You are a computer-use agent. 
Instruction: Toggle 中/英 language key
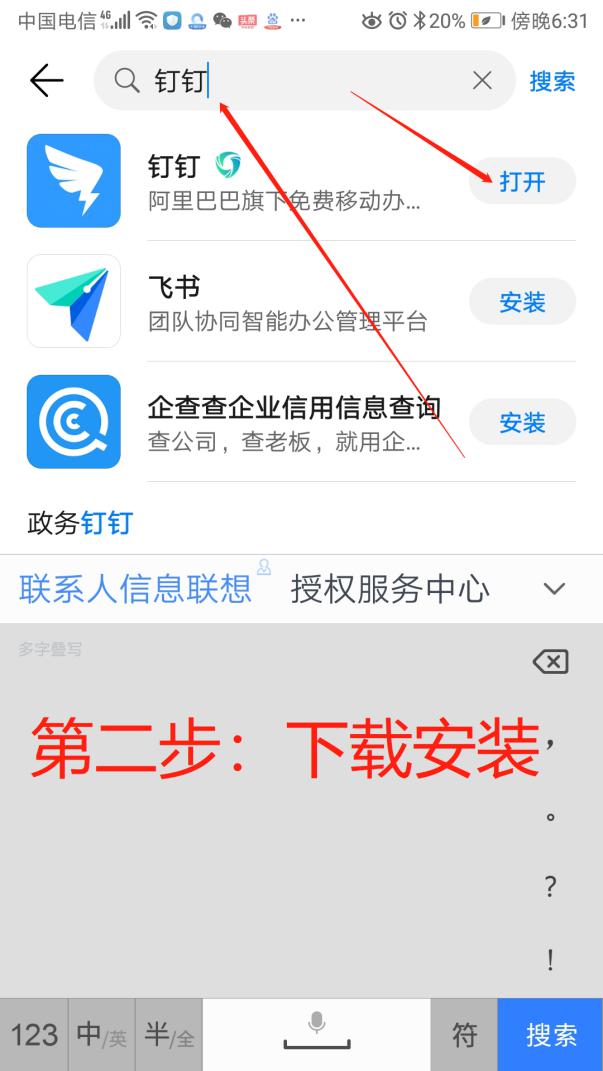click(101, 1035)
